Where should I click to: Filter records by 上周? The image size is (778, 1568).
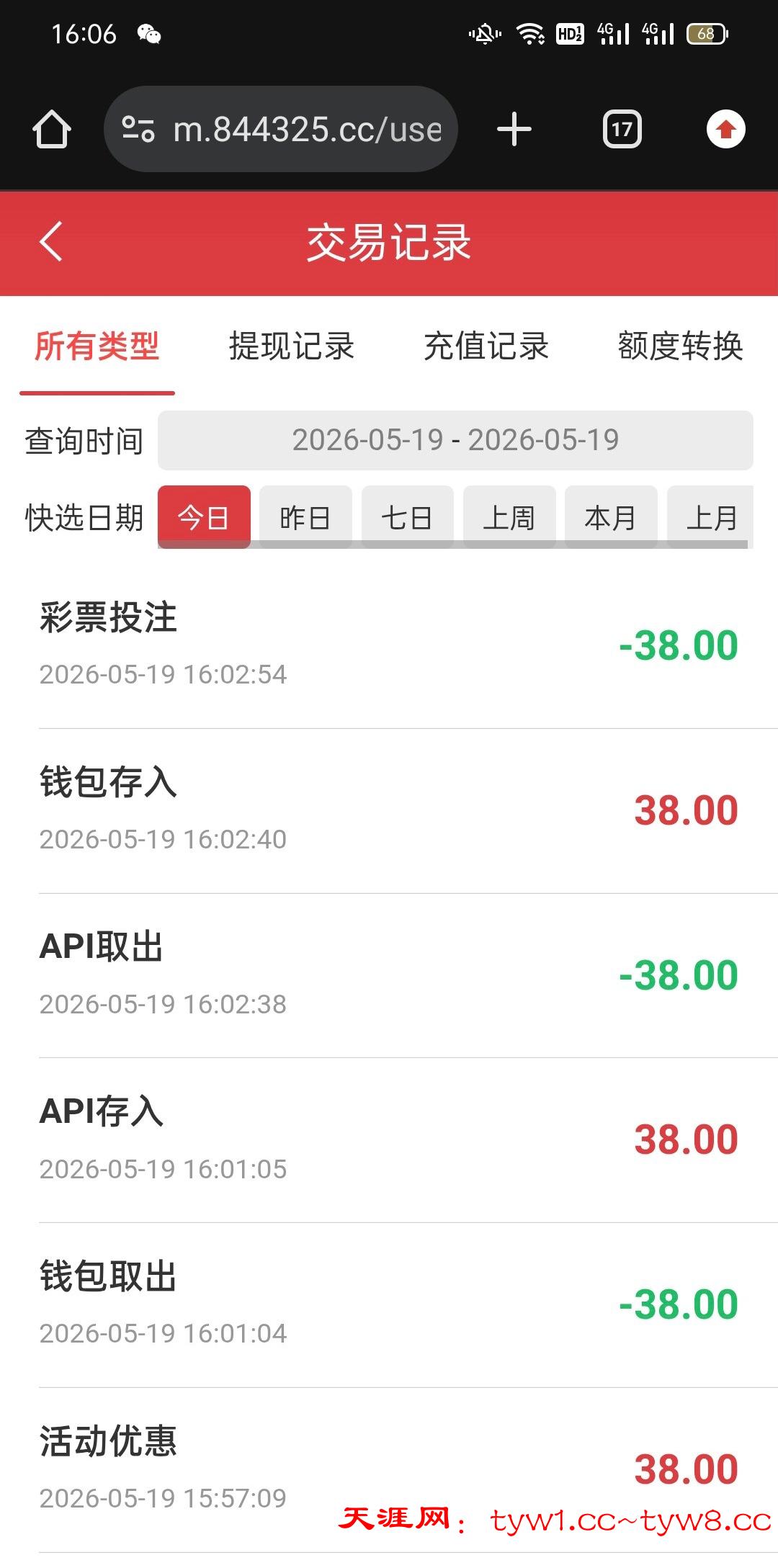coord(509,517)
